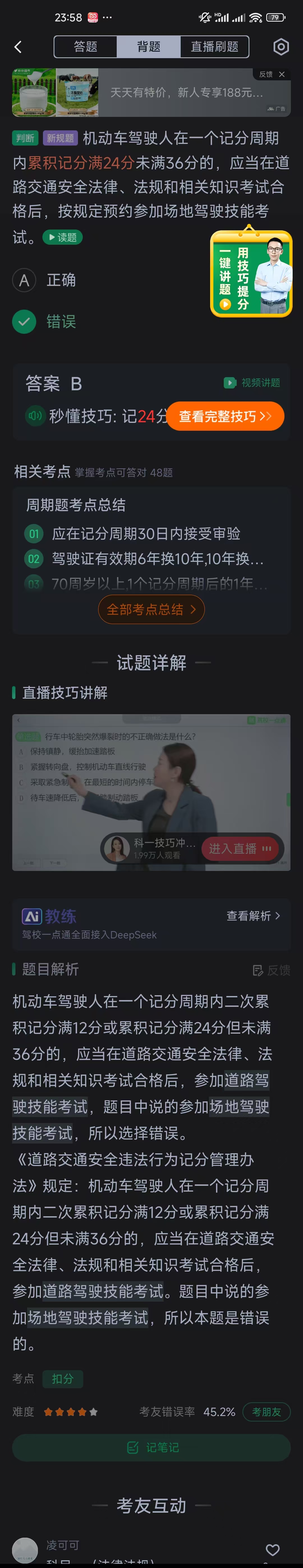Open 一键讲题 用技巧提分 floating card
The image size is (303, 1568).
251,273
